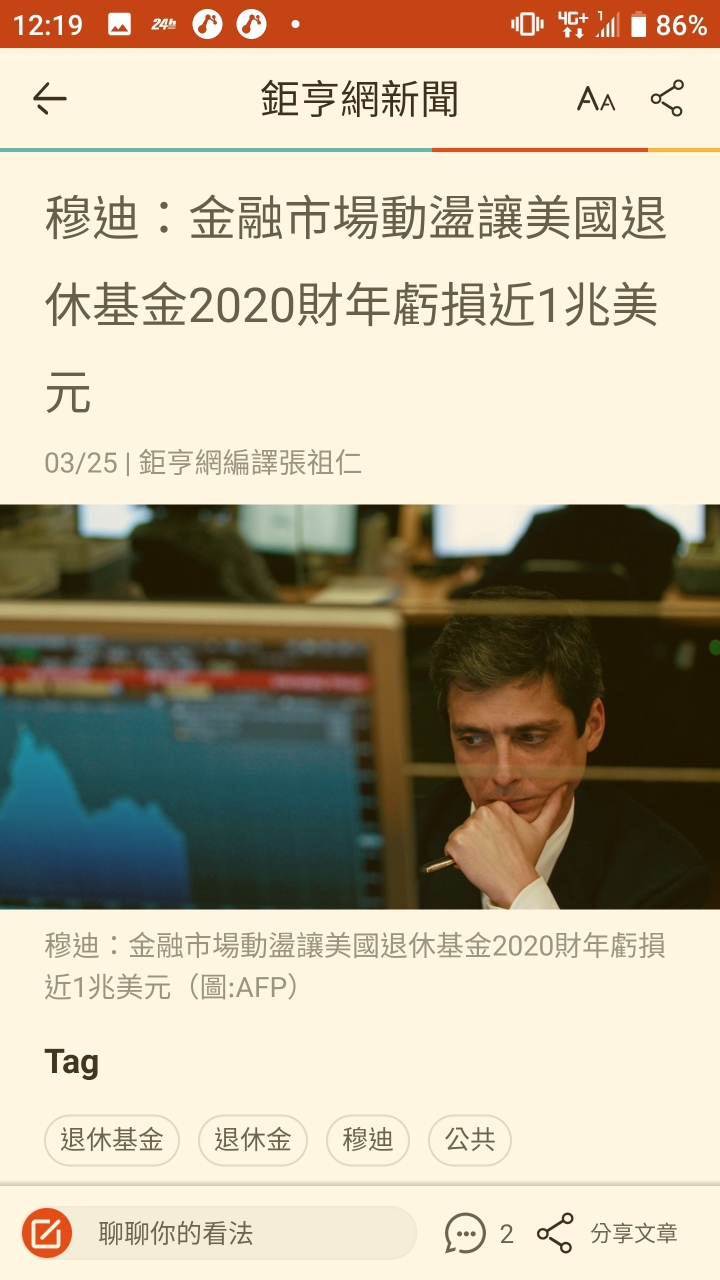
Task: Open the 穆迪 tag
Action: [x=368, y=1140]
